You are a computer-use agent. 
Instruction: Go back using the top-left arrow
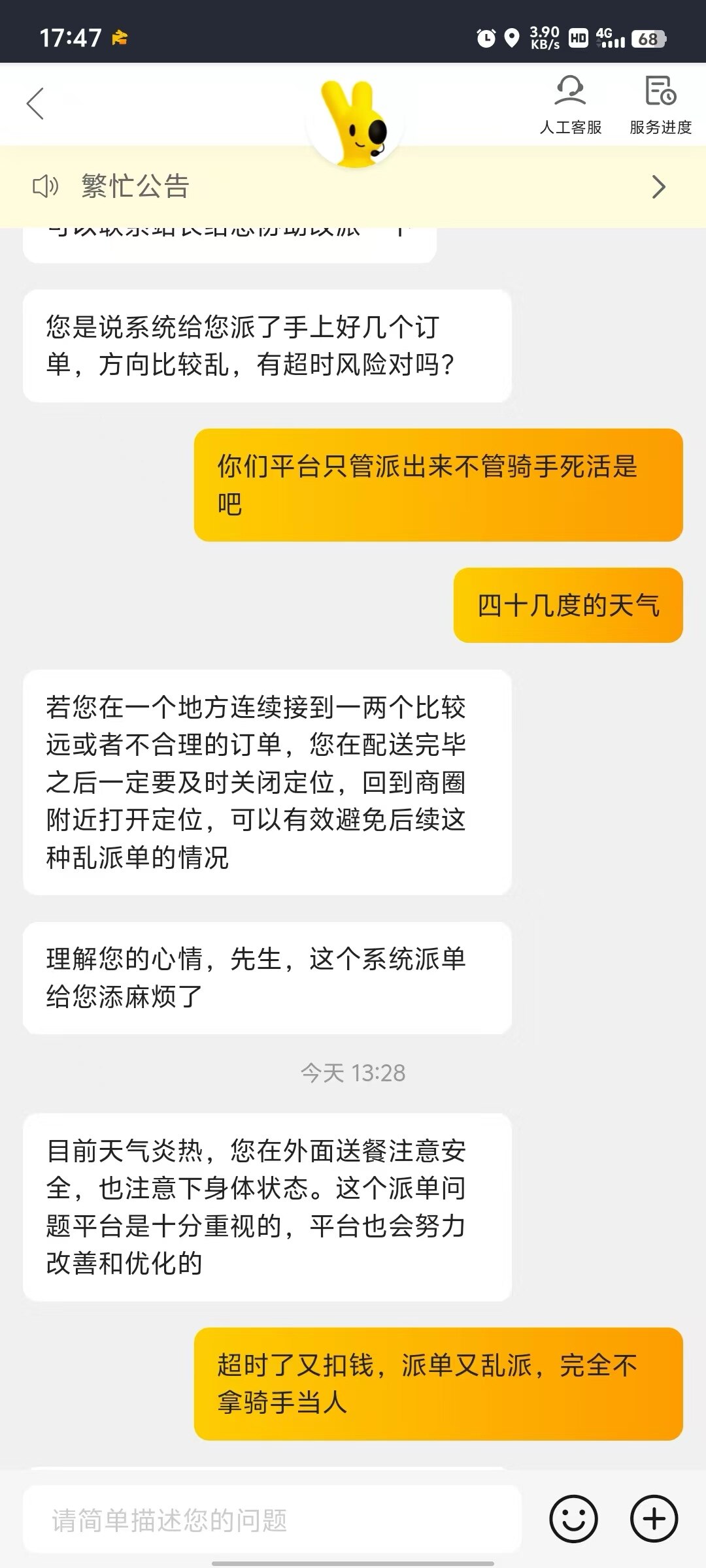(x=36, y=104)
